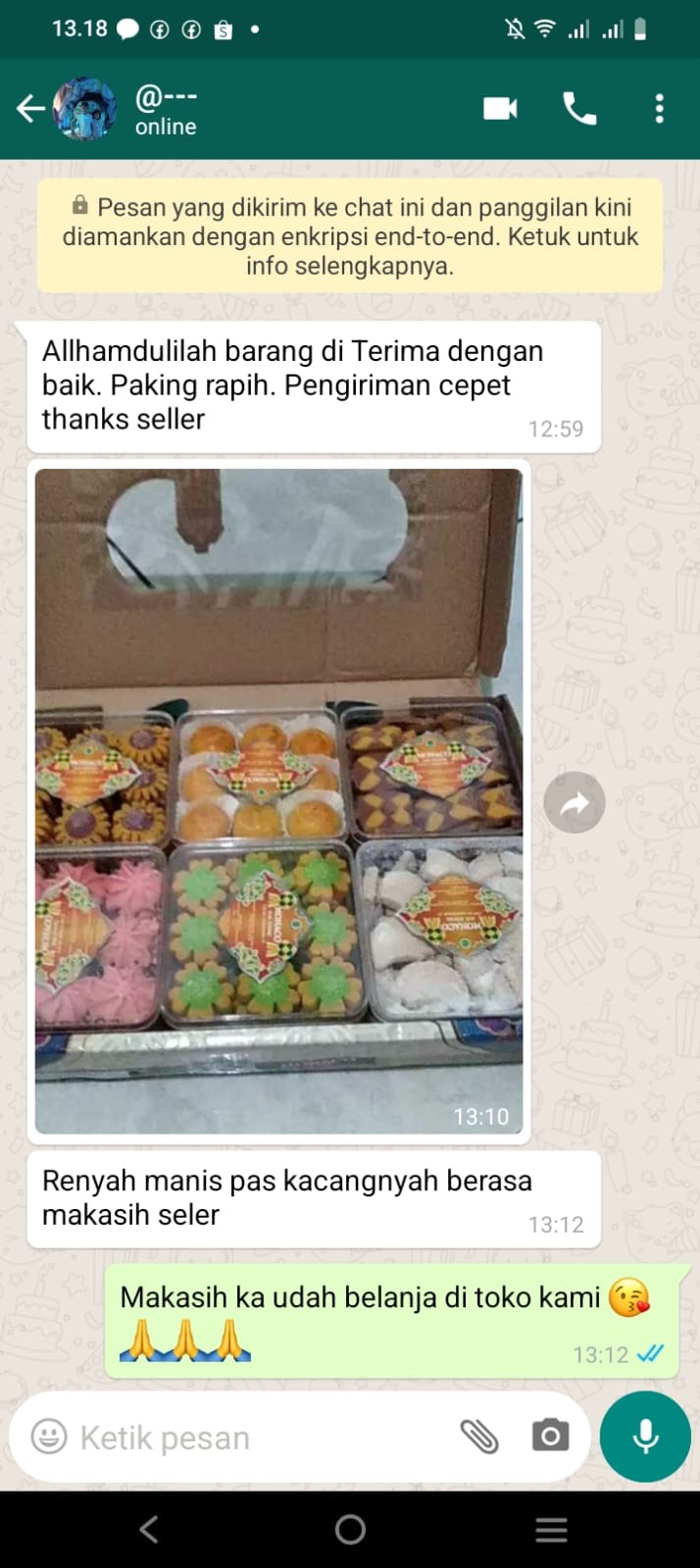Tap the end-to-end encryption notice
Viewport: 700px width, 1568px height.
click(x=350, y=236)
